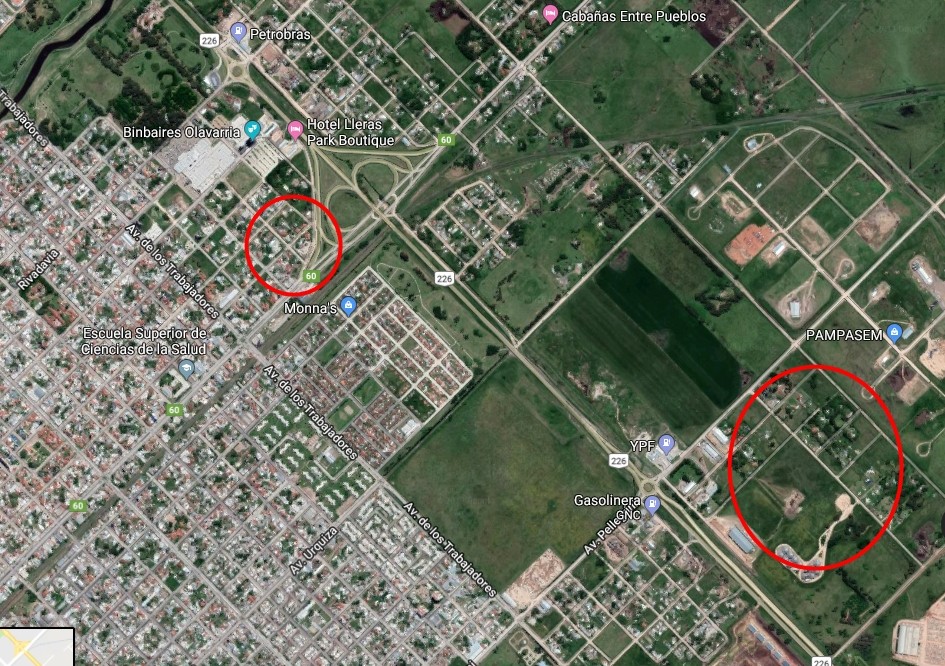Open the YPF gas station marker
945x666 pixels.
pyautogui.click(x=667, y=443)
